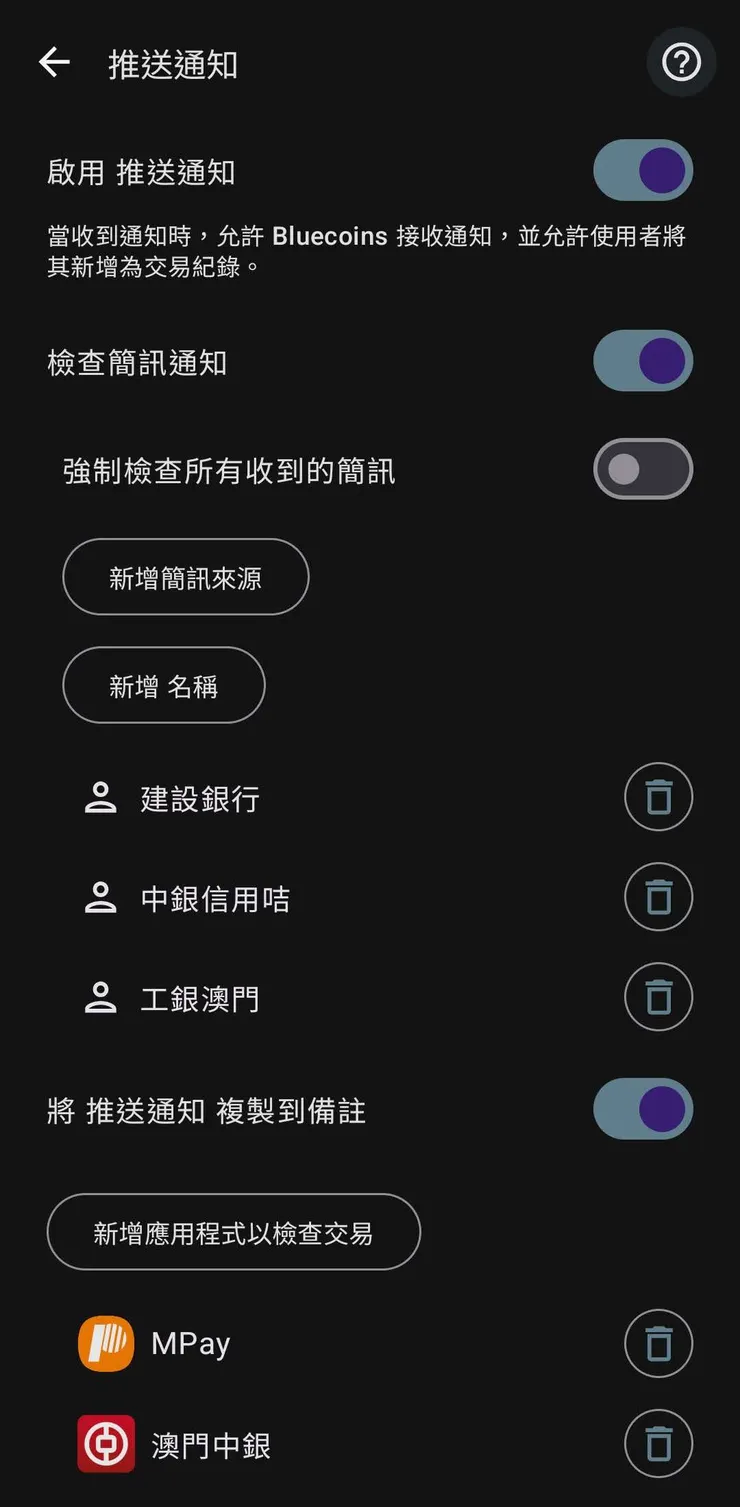The image size is (740, 1507).
Task: Click the back arrow to leave settings
Action: coord(53,62)
